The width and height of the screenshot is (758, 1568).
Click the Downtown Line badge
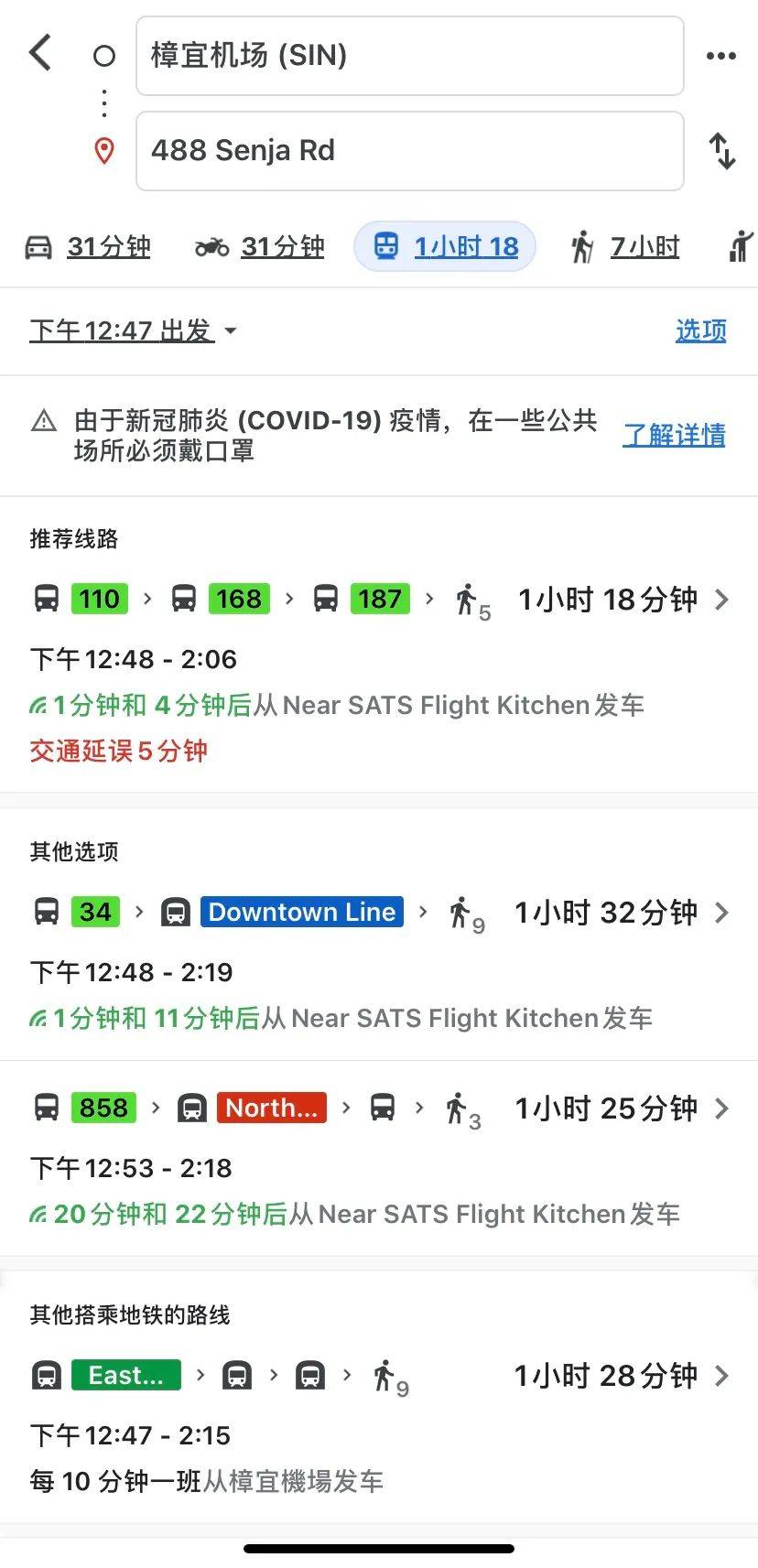tap(300, 912)
